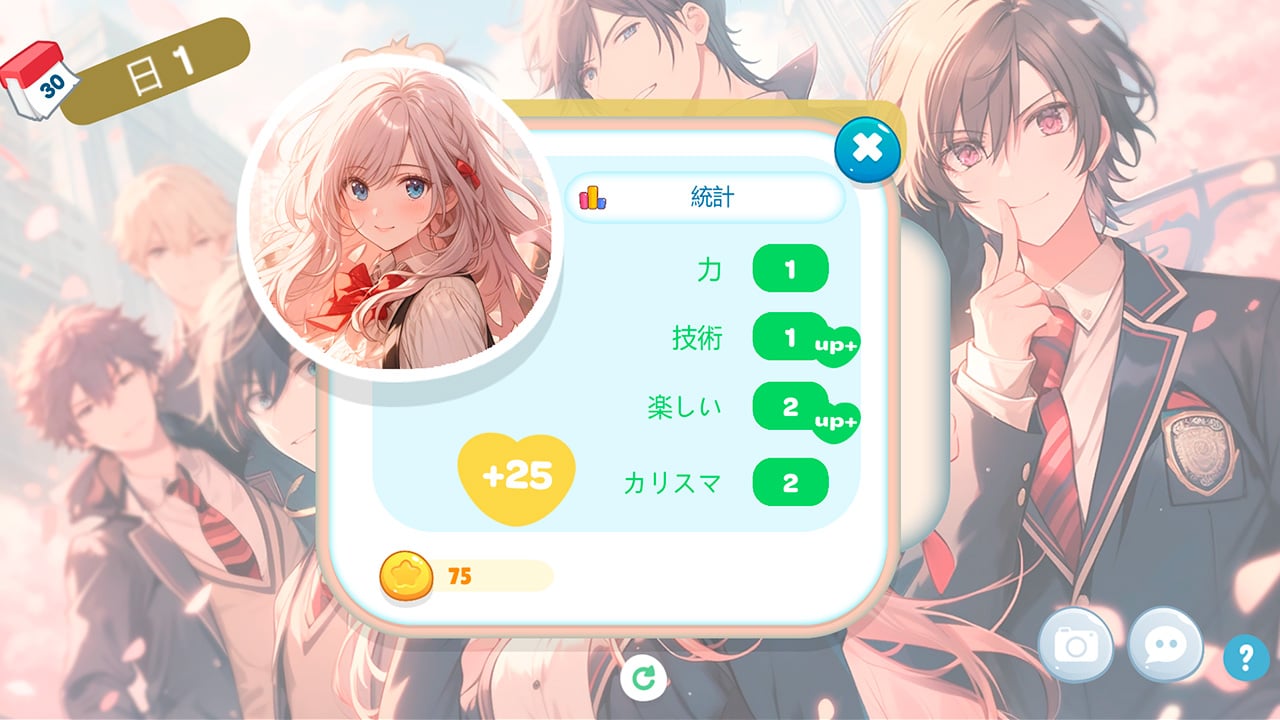This screenshot has height=720, width=1280.
Task: Tap the green refresh arrow
Action: click(644, 679)
